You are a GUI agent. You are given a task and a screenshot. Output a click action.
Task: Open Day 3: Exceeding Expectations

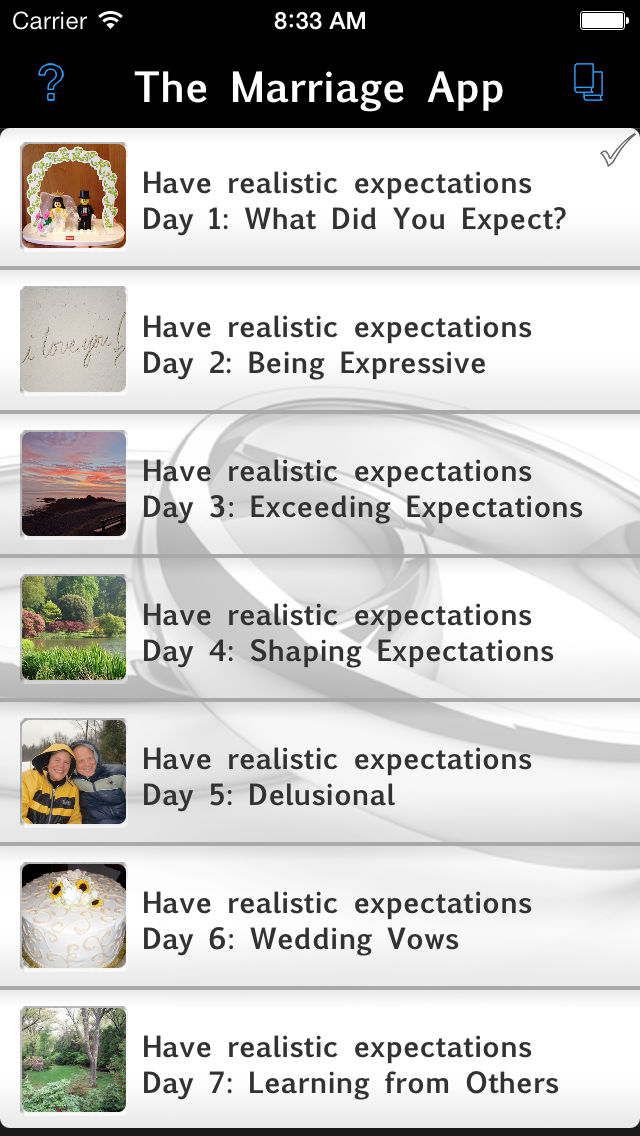[320, 485]
